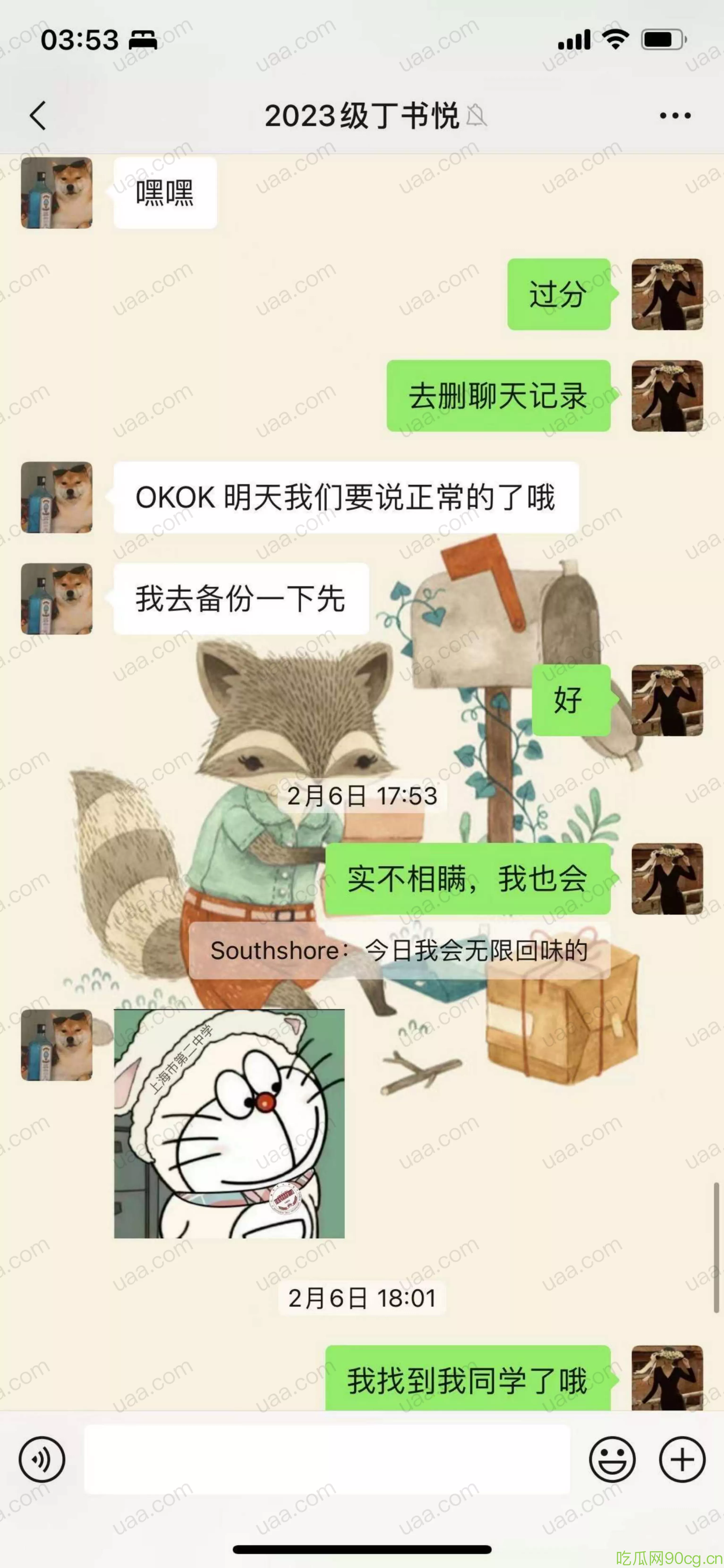Open the sender's avatar next to 嘿嘿

[57, 193]
